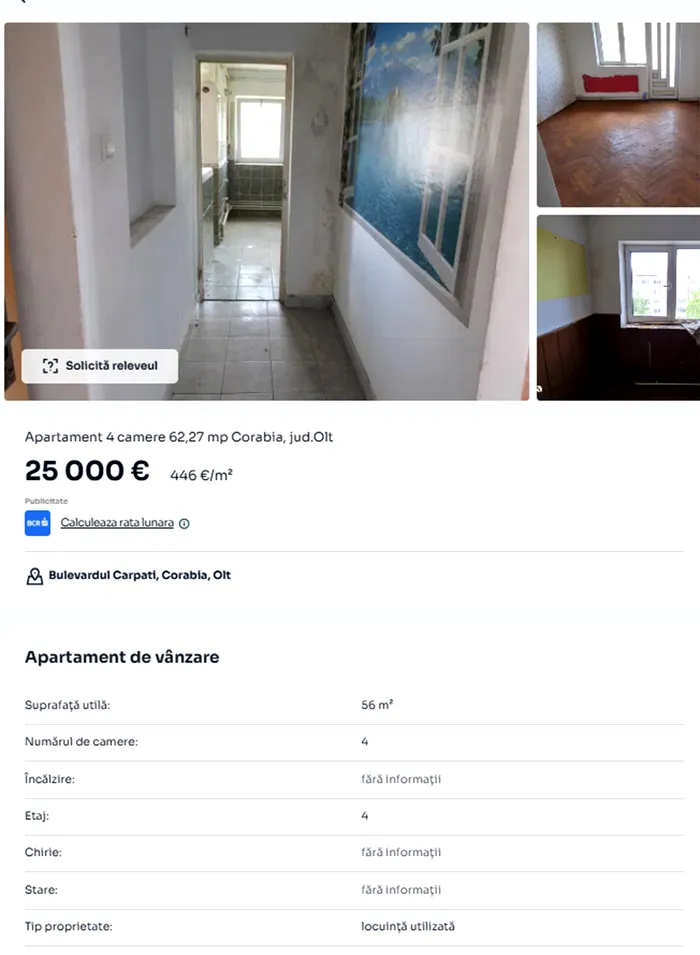View the parquet floor room photo
This screenshot has width=700, height=955.
coord(618,115)
